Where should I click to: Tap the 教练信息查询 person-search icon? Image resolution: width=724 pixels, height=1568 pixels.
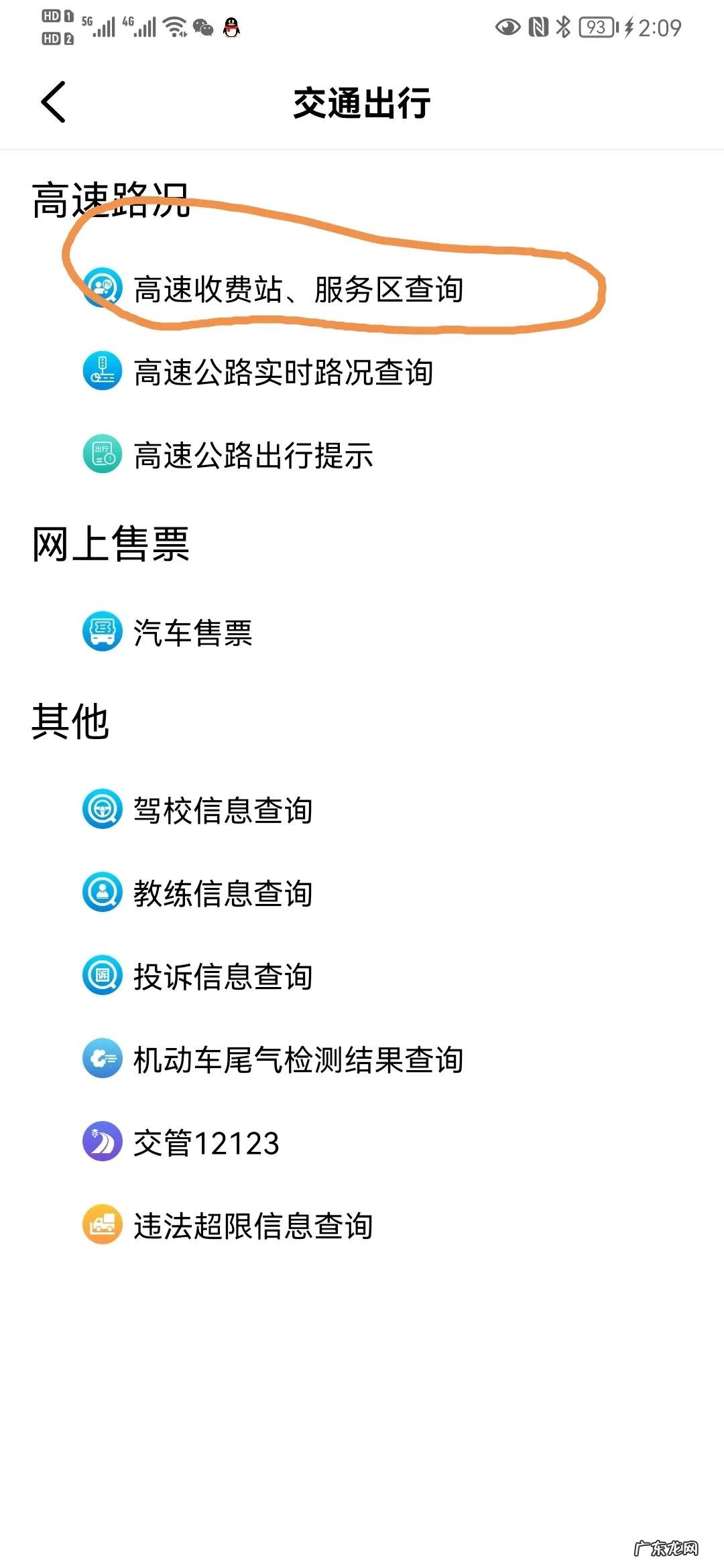(x=101, y=893)
